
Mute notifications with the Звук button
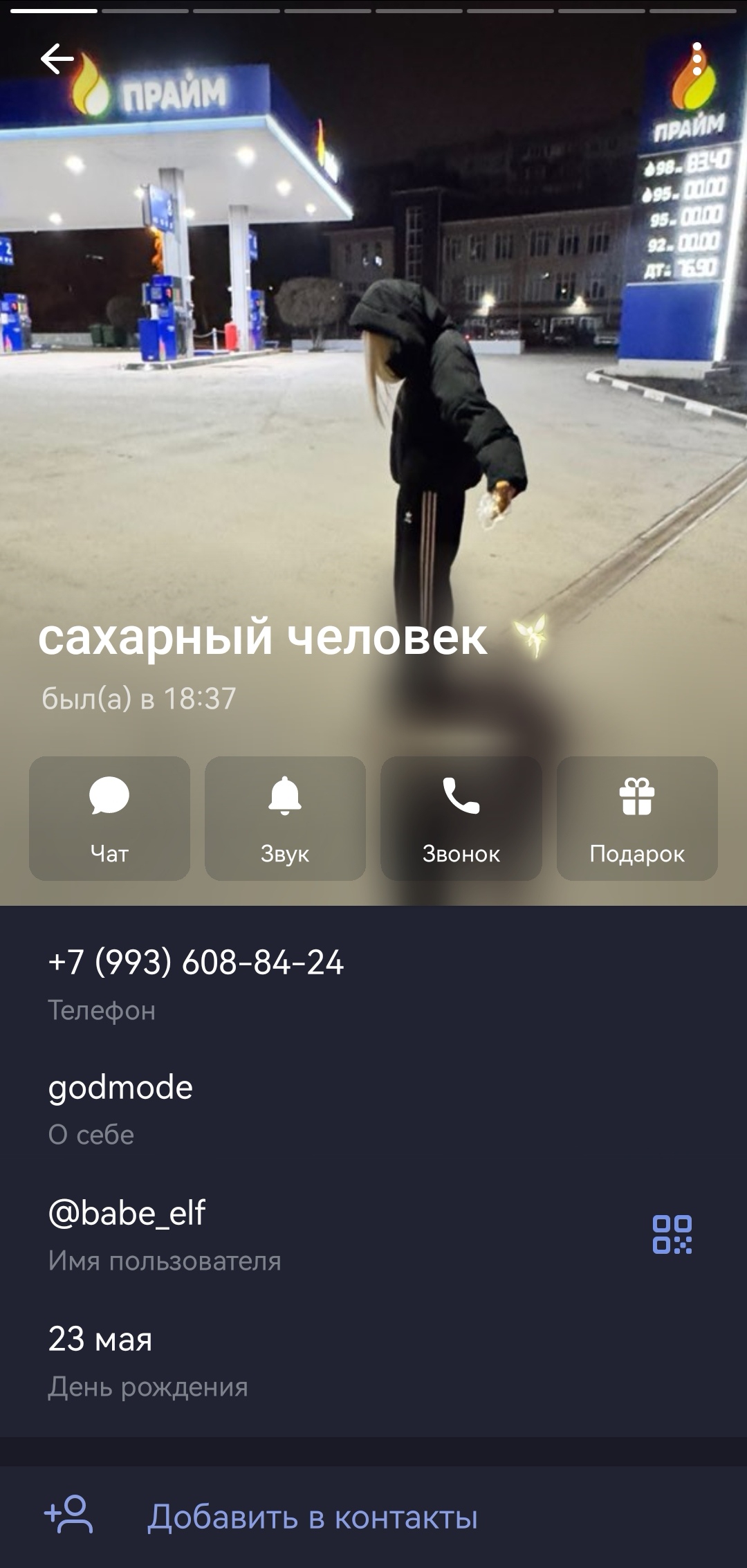[x=285, y=818]
